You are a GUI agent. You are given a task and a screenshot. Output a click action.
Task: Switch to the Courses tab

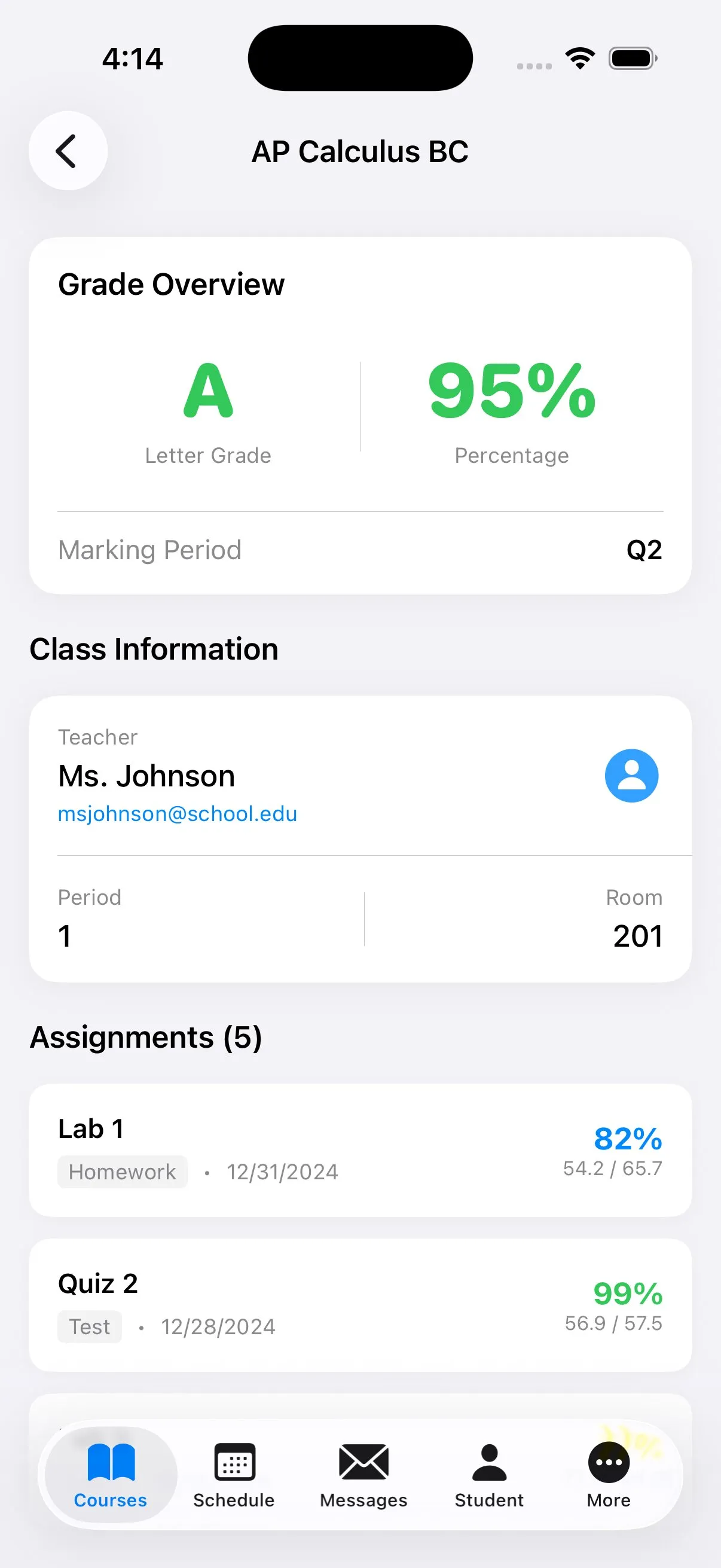(111, 1474)
